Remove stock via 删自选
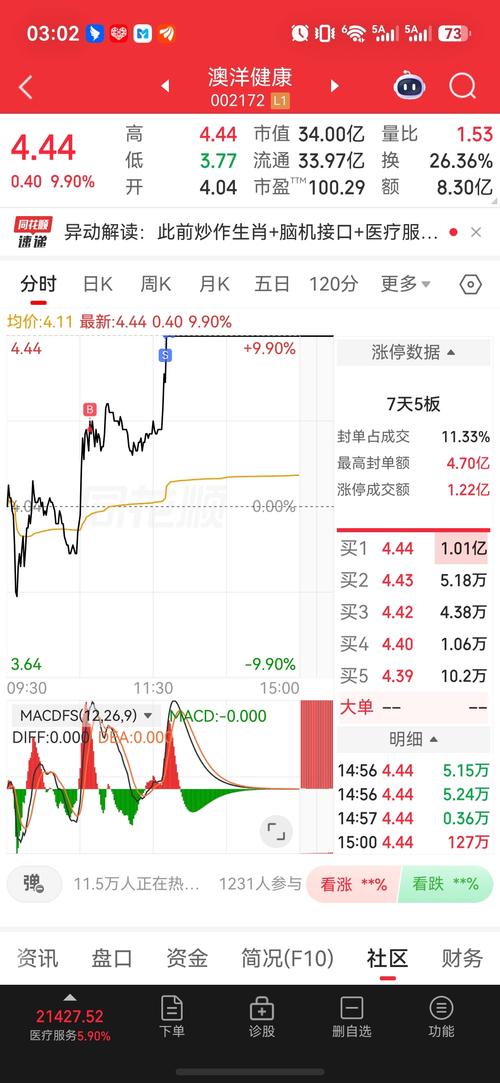 (x=352, y=1017)
